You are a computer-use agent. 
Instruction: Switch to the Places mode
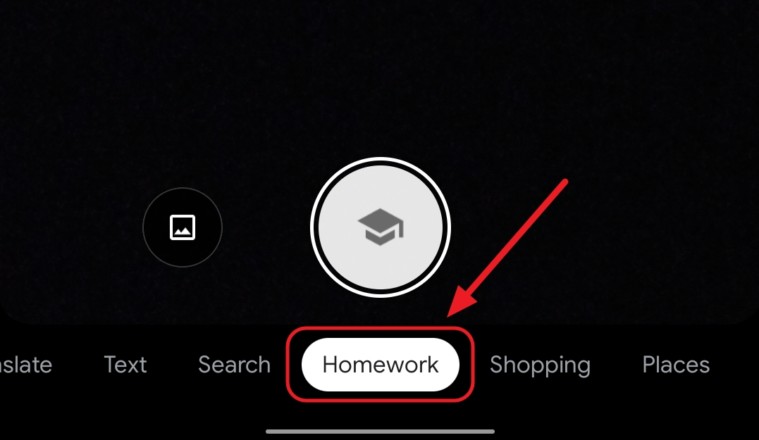[676, 365]
